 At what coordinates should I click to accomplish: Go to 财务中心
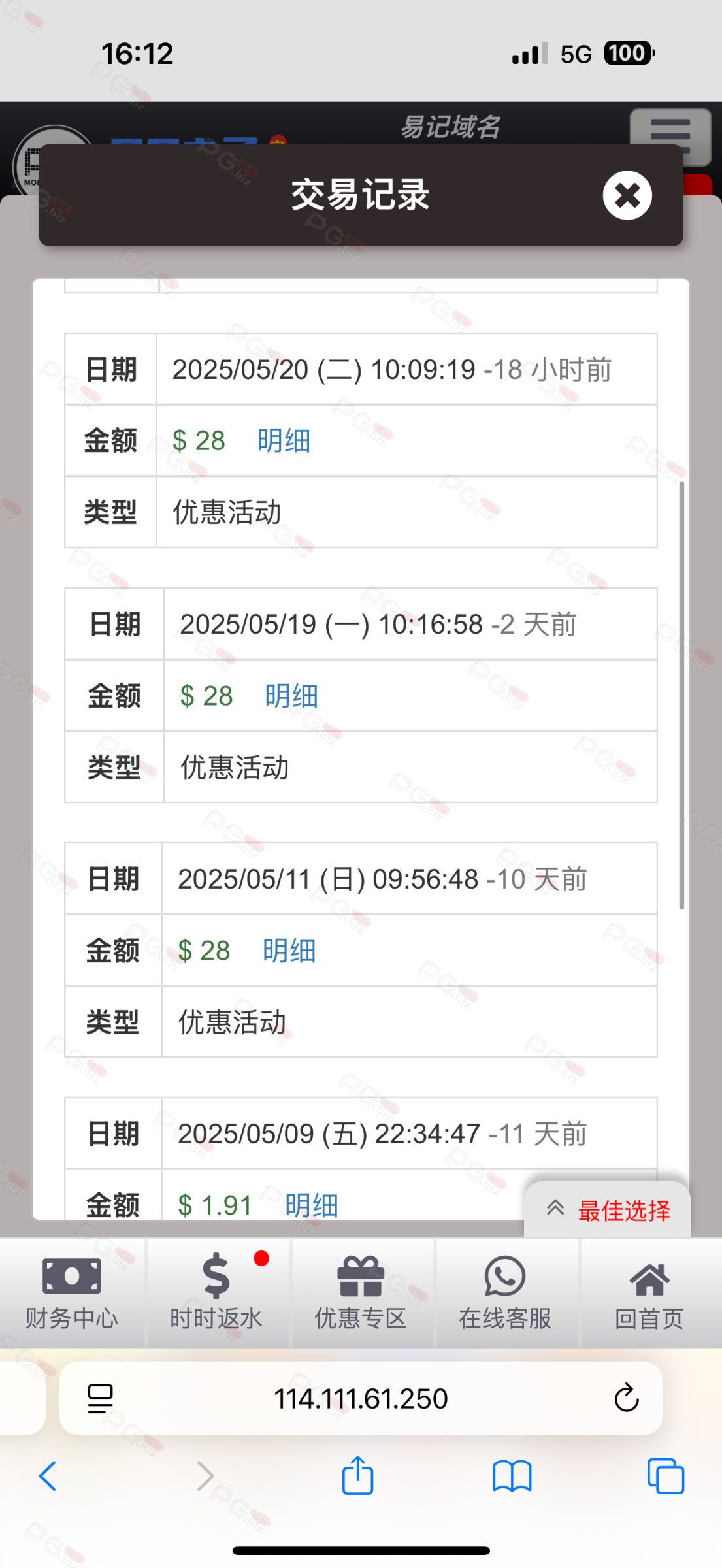[72, 1293]
